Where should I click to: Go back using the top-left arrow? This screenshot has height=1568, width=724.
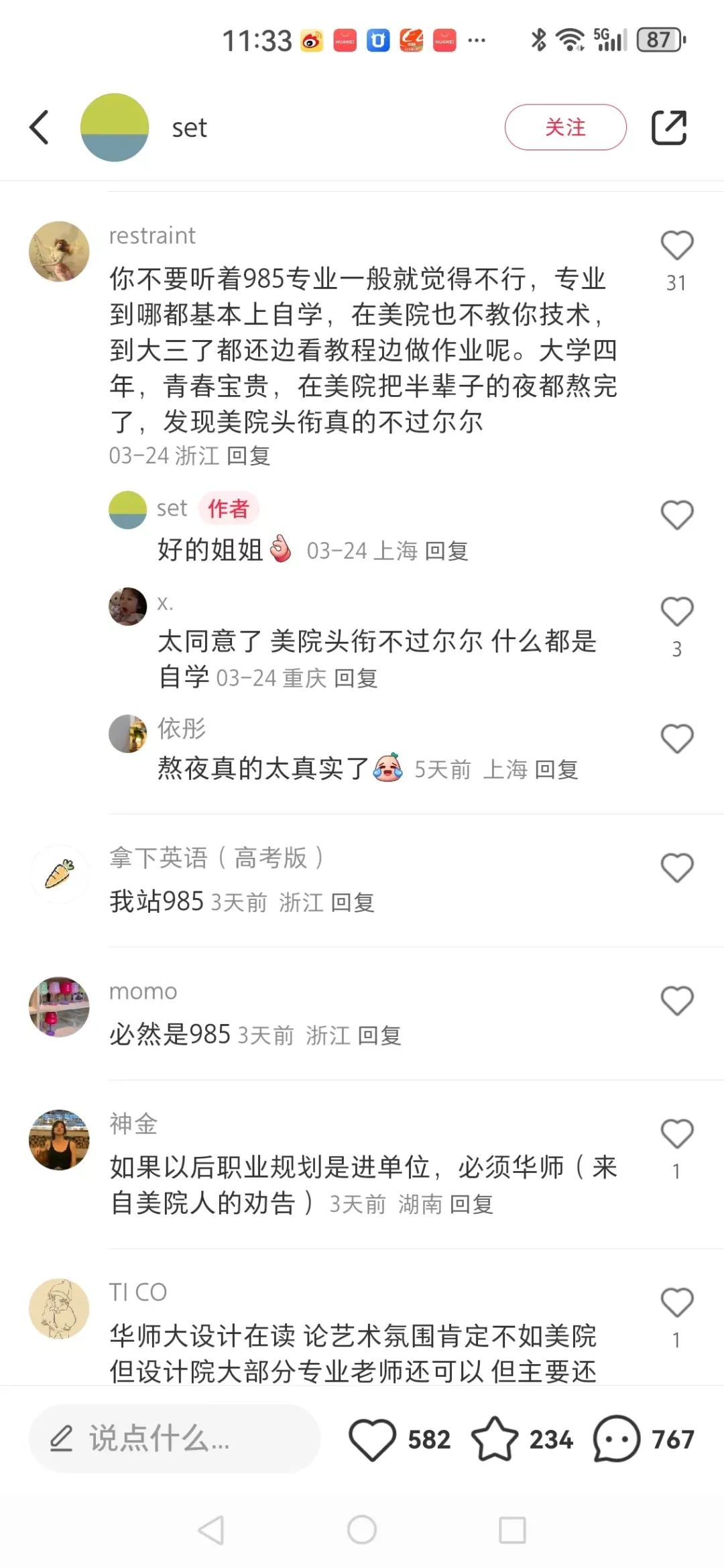pos(40,127)
